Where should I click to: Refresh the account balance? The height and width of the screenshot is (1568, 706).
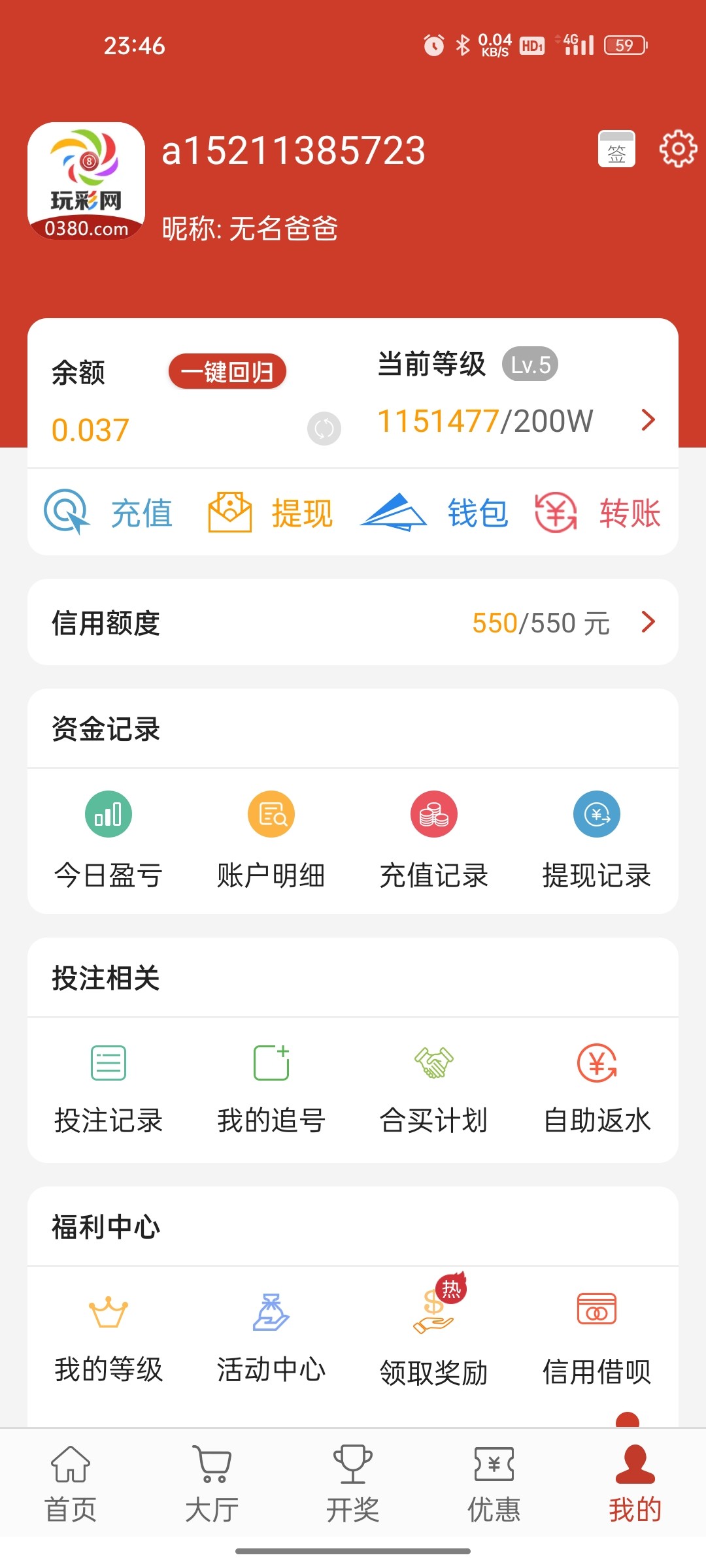click(324, 429)
